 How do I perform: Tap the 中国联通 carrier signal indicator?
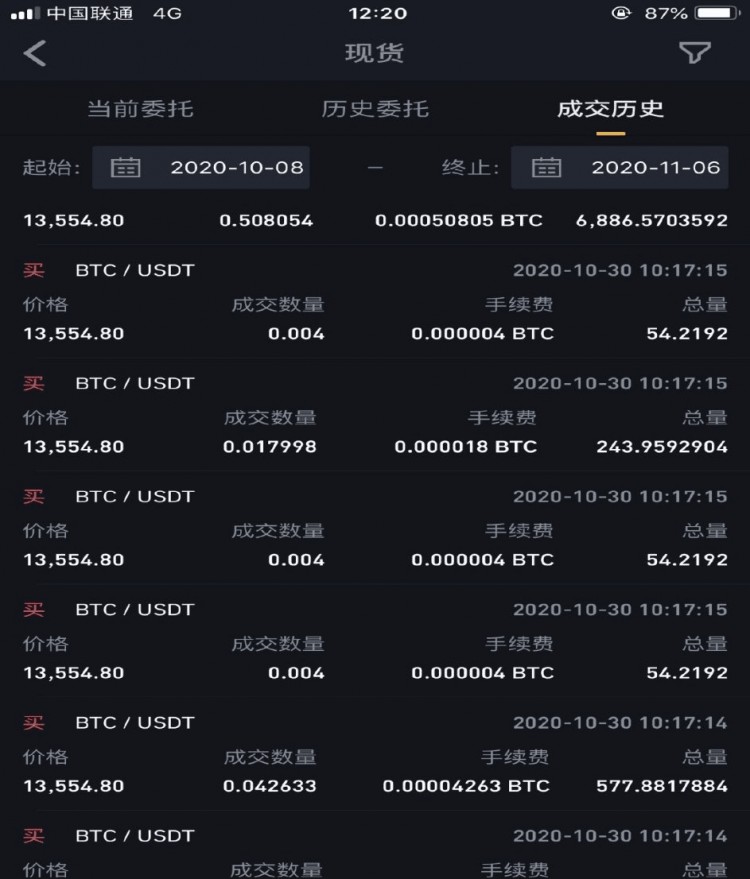tap(60, 15)
